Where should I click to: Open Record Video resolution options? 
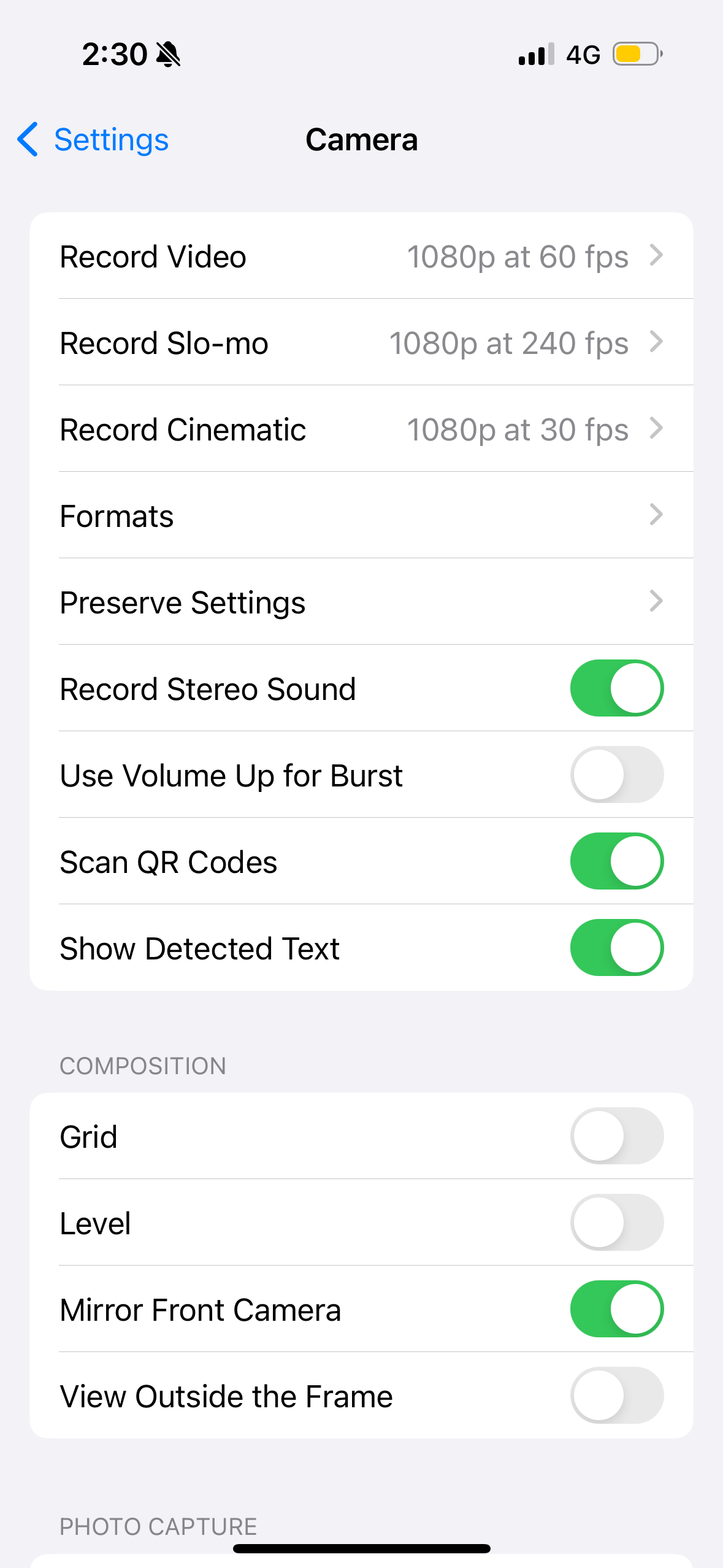coord(361,256)
